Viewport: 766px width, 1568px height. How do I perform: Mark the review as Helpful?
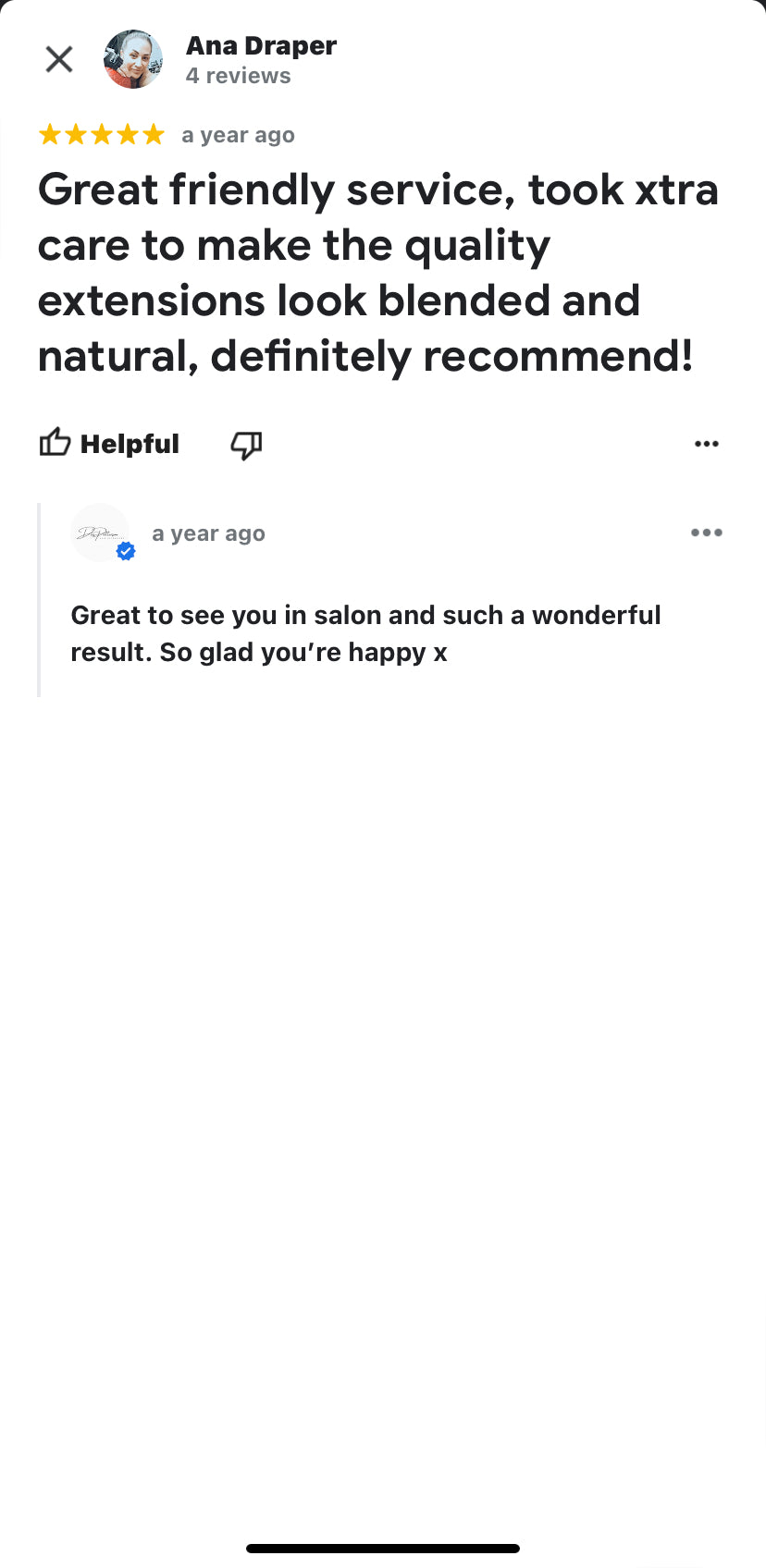pyautogui.click(x=109, y=444)
